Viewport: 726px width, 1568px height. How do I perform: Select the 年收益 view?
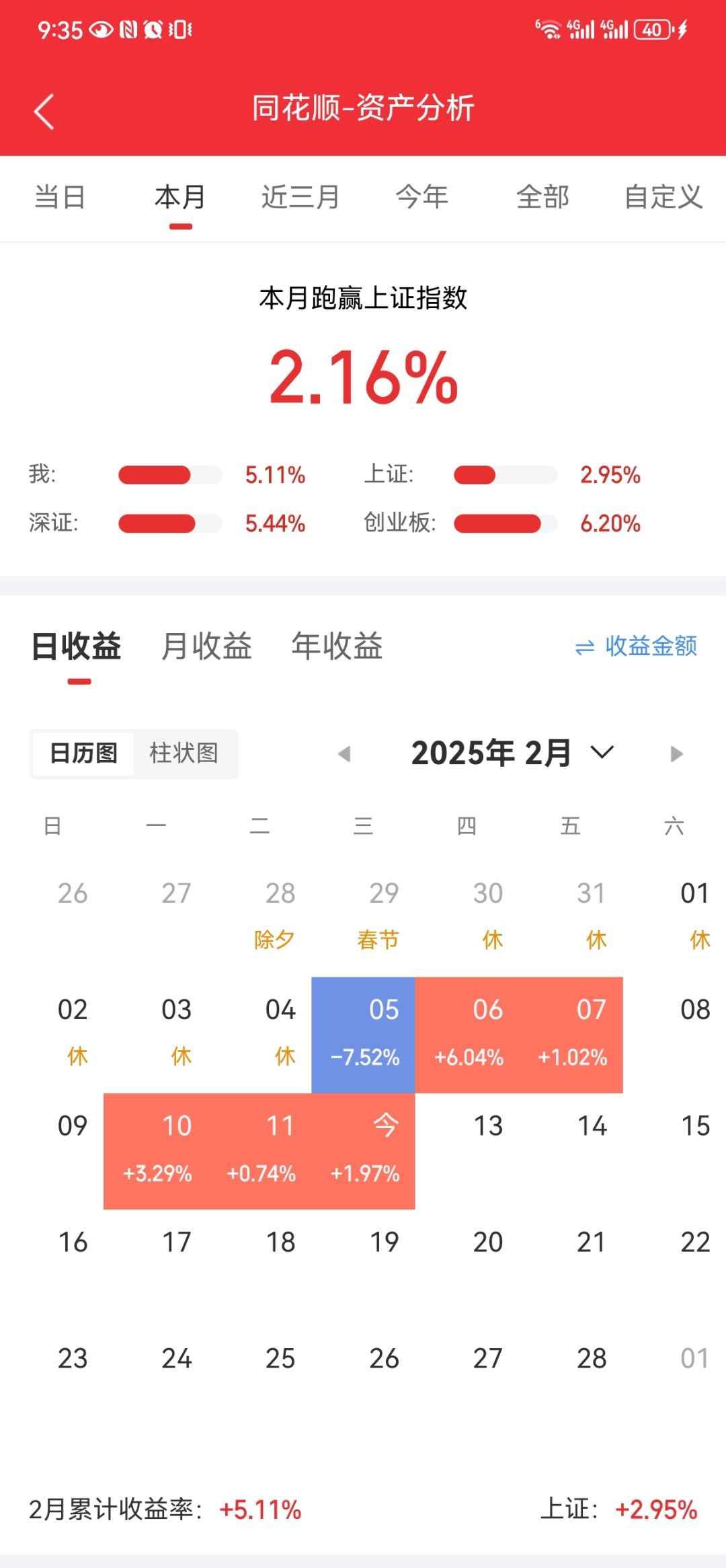point(337,646)
